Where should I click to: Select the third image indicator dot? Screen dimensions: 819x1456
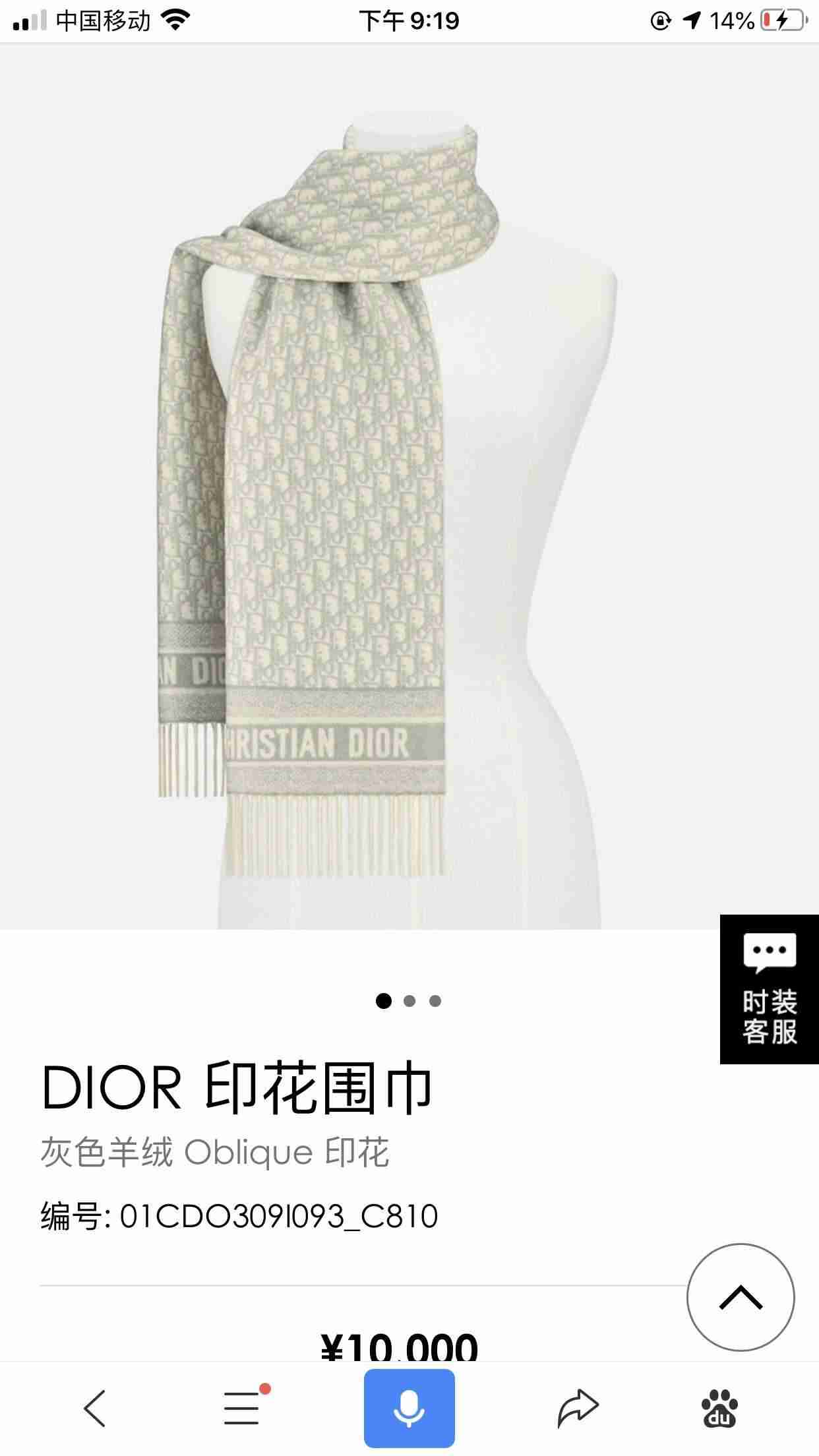(x=435, y=1001)
